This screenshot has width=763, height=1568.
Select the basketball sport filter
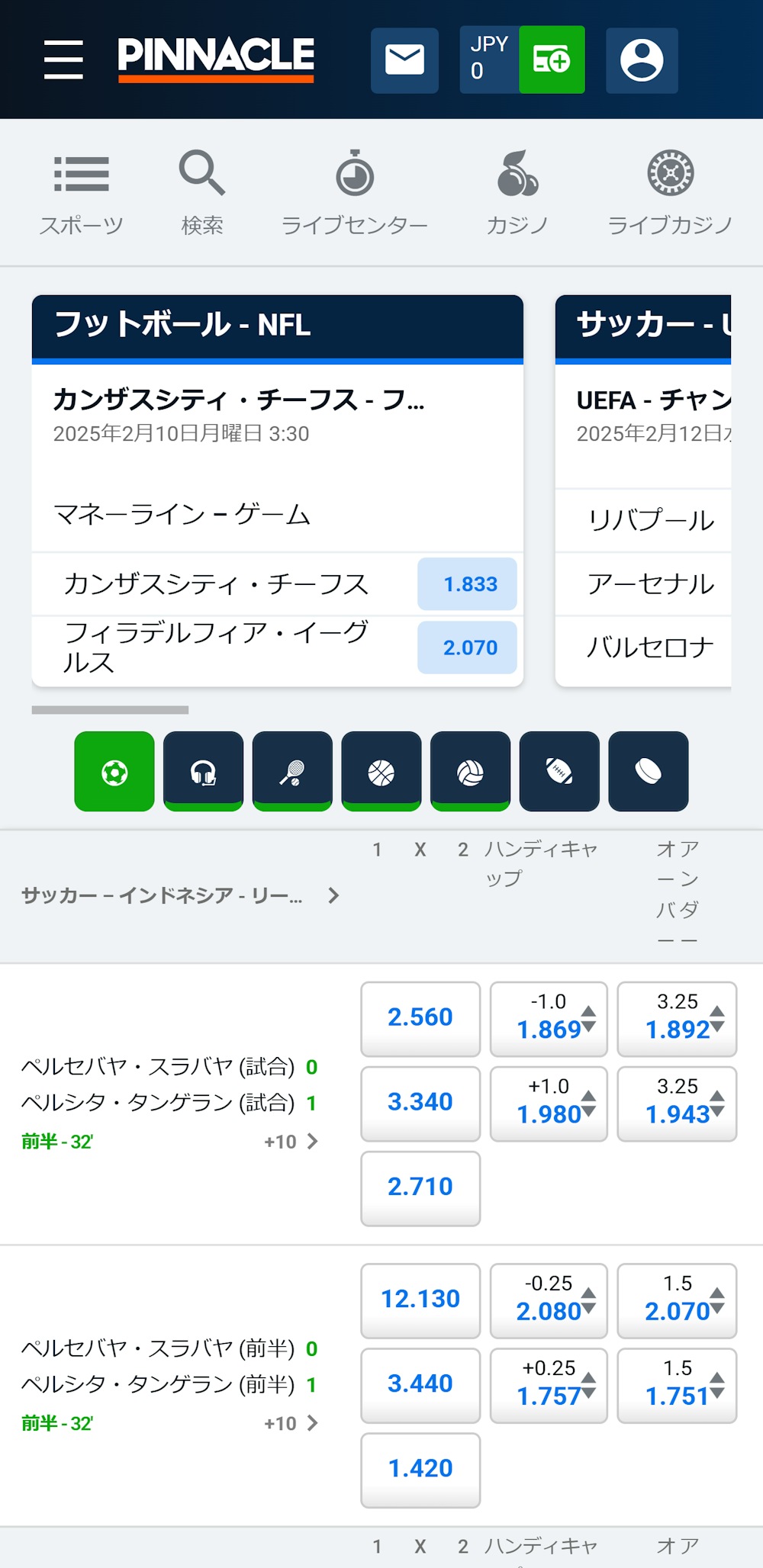(381, 770)
